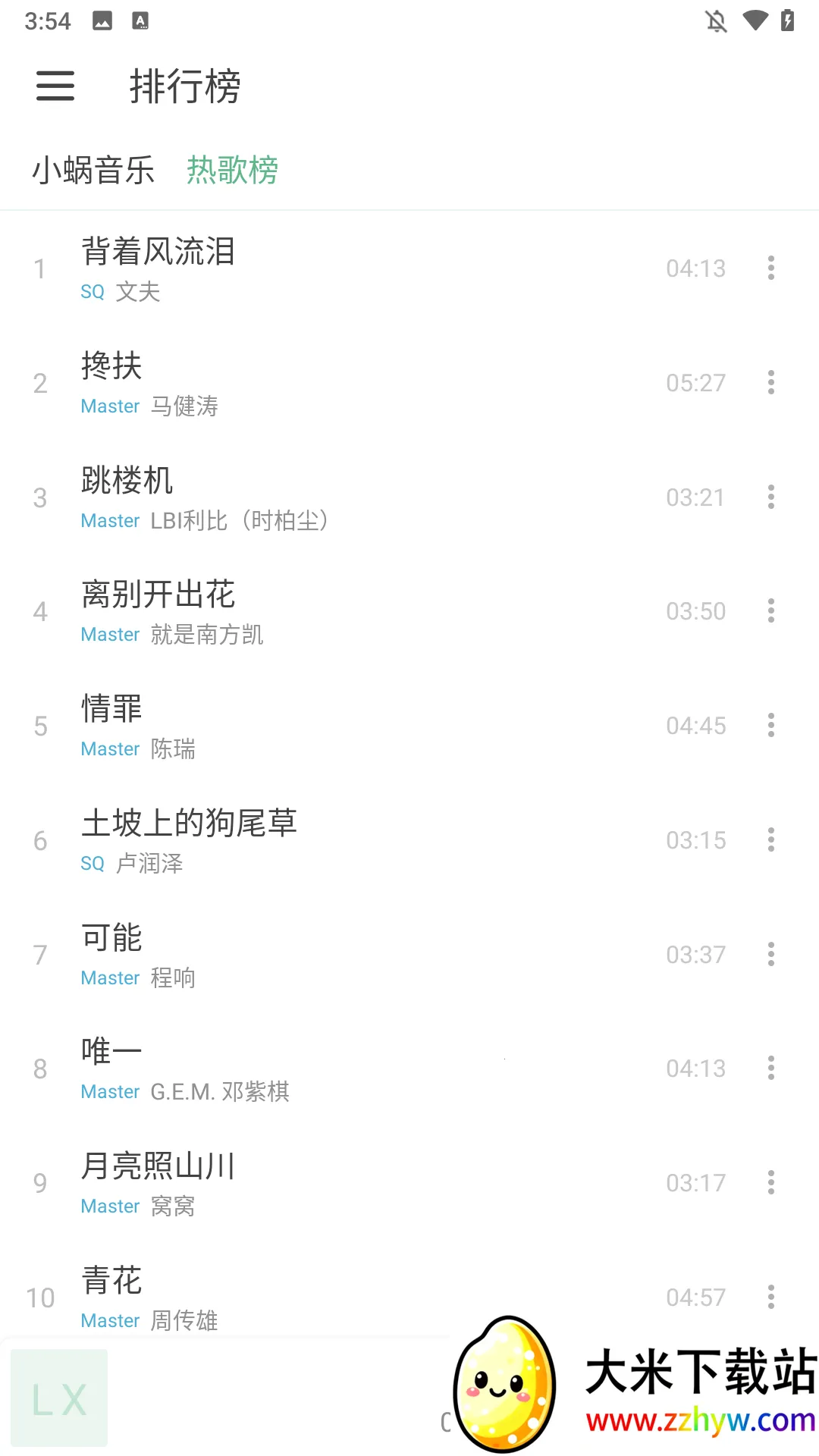The image size is (819, 1456).
Task: Open options menu for 搀扶
Action: [770, 383]
